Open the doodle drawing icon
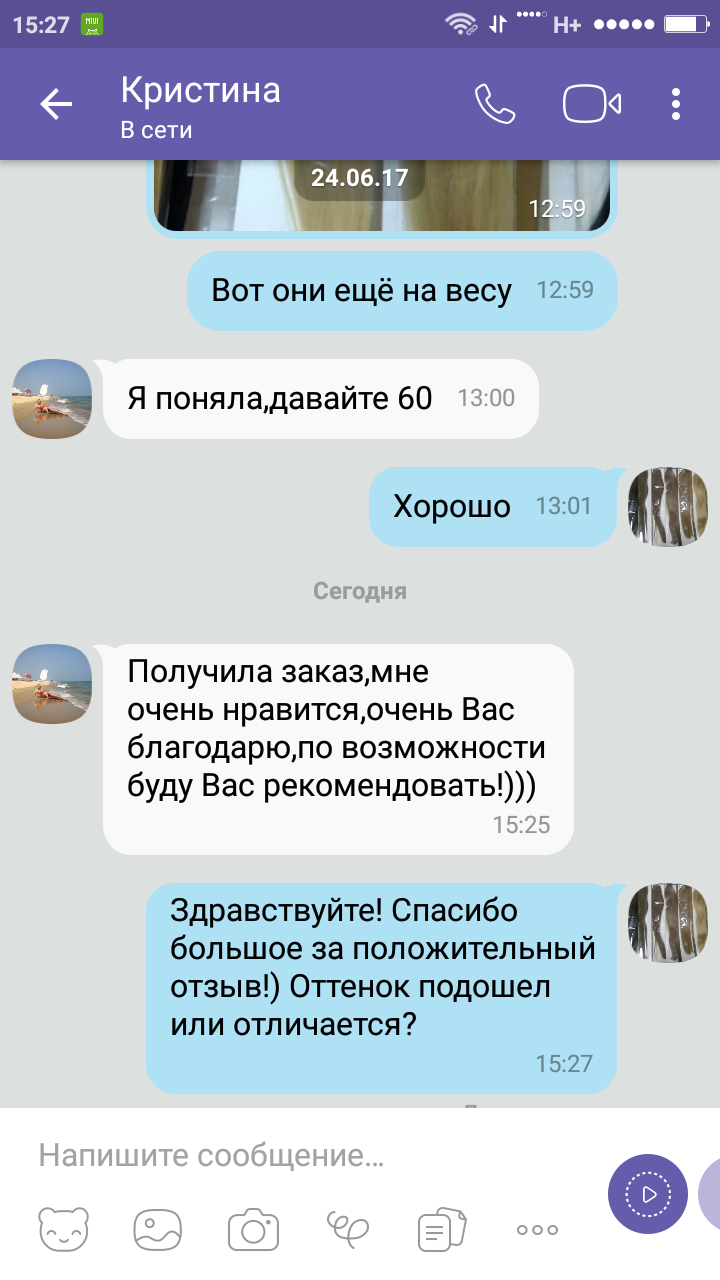Viewport: 720px width, 1280px height. click(x=348, y=1229)
